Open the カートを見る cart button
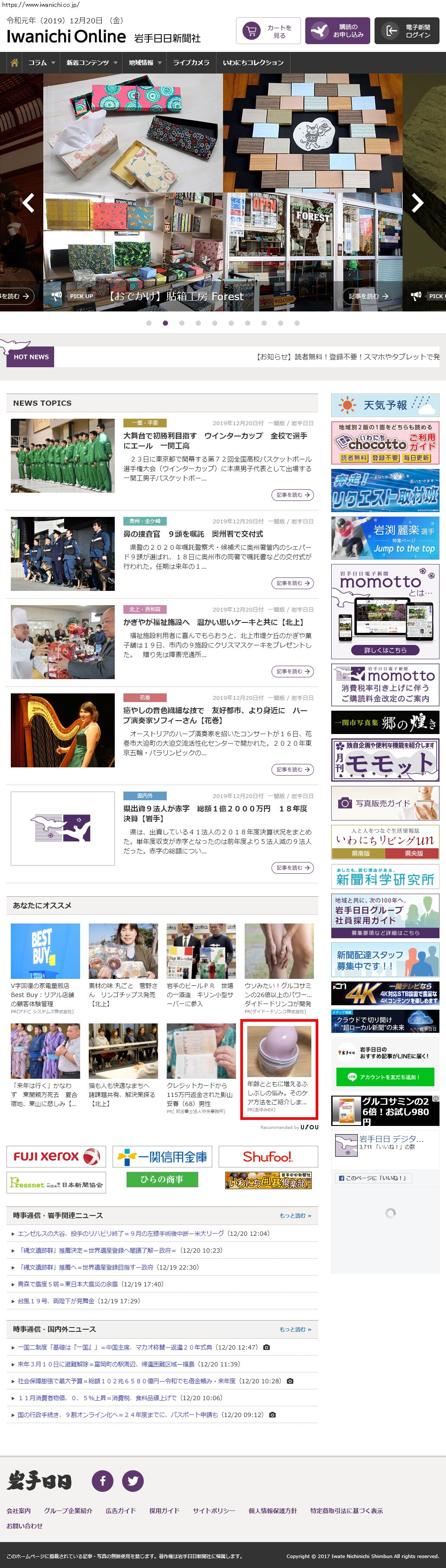446x1568 pixels. coord(268,31)
